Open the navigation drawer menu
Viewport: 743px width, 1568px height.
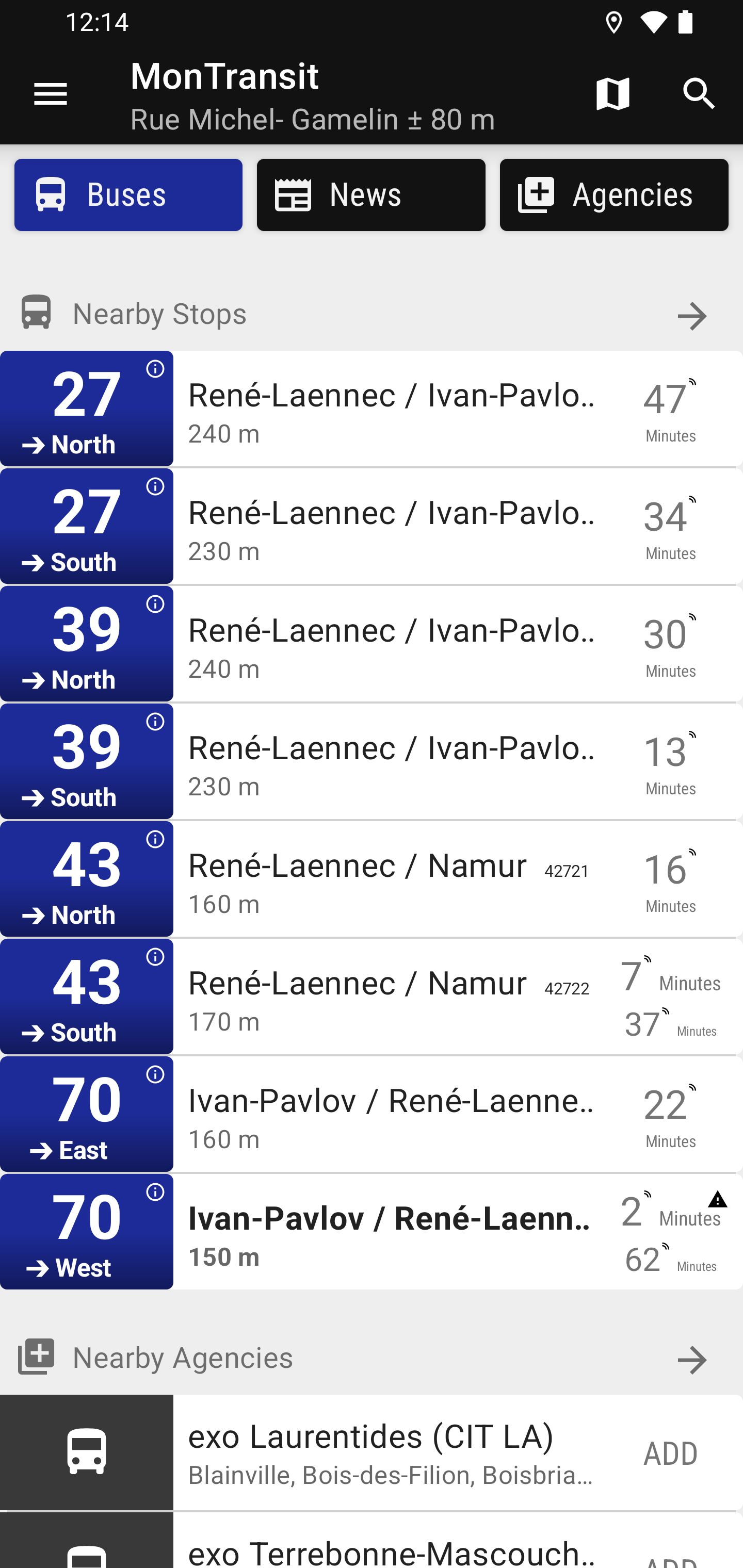click(51, 94)
